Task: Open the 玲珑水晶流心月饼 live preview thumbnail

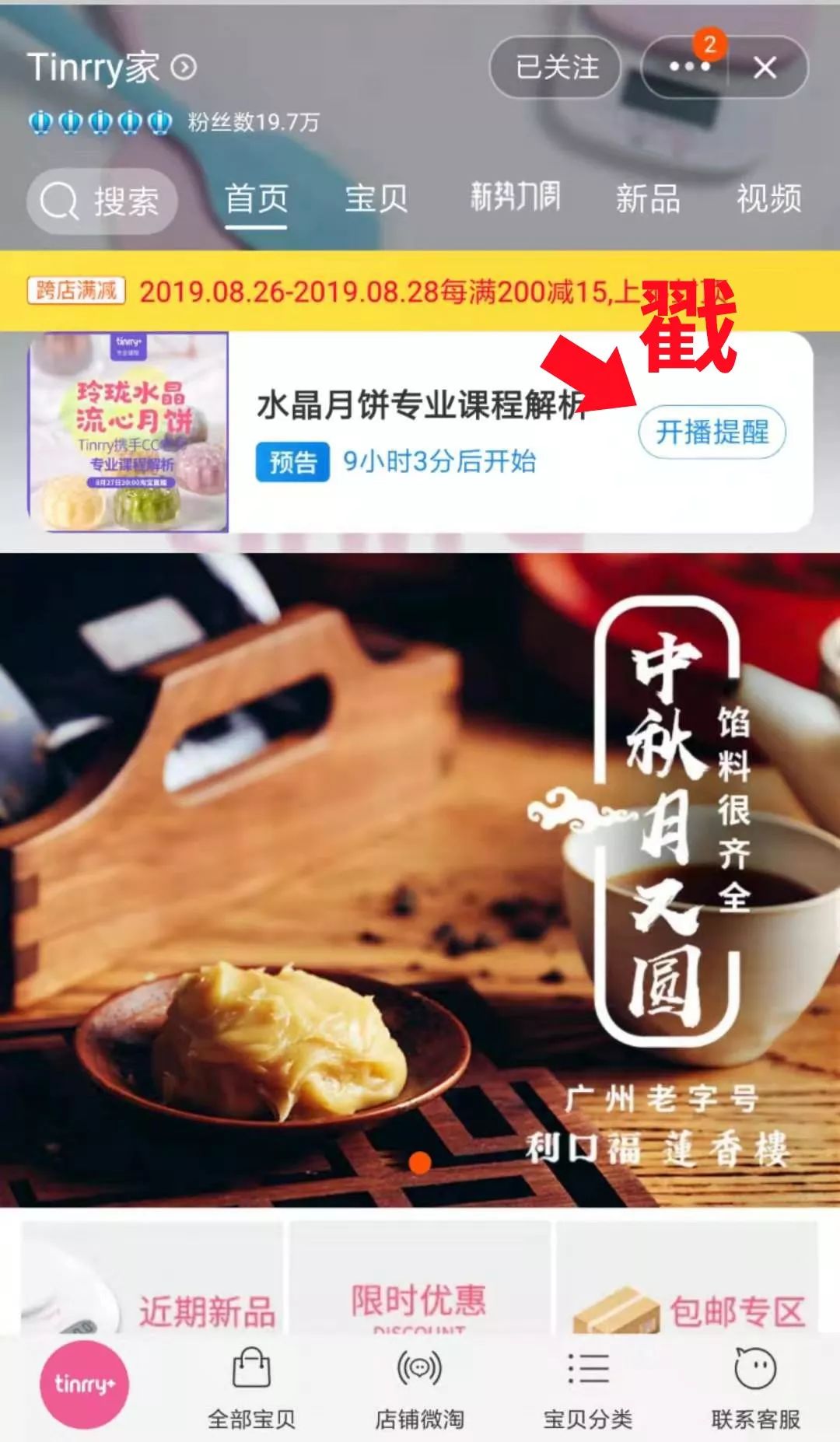Action: (128, 432)
